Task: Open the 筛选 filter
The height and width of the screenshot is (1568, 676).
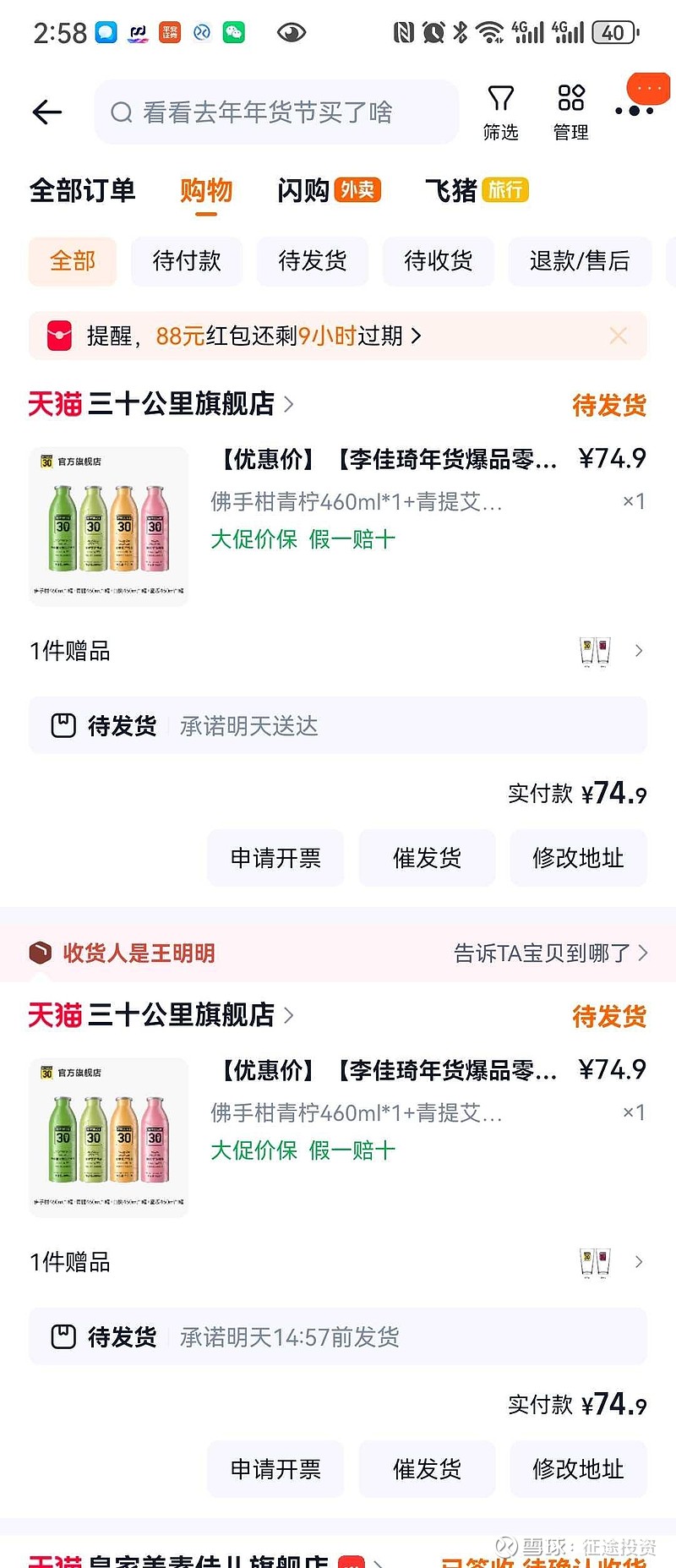Action: (500, 112)
